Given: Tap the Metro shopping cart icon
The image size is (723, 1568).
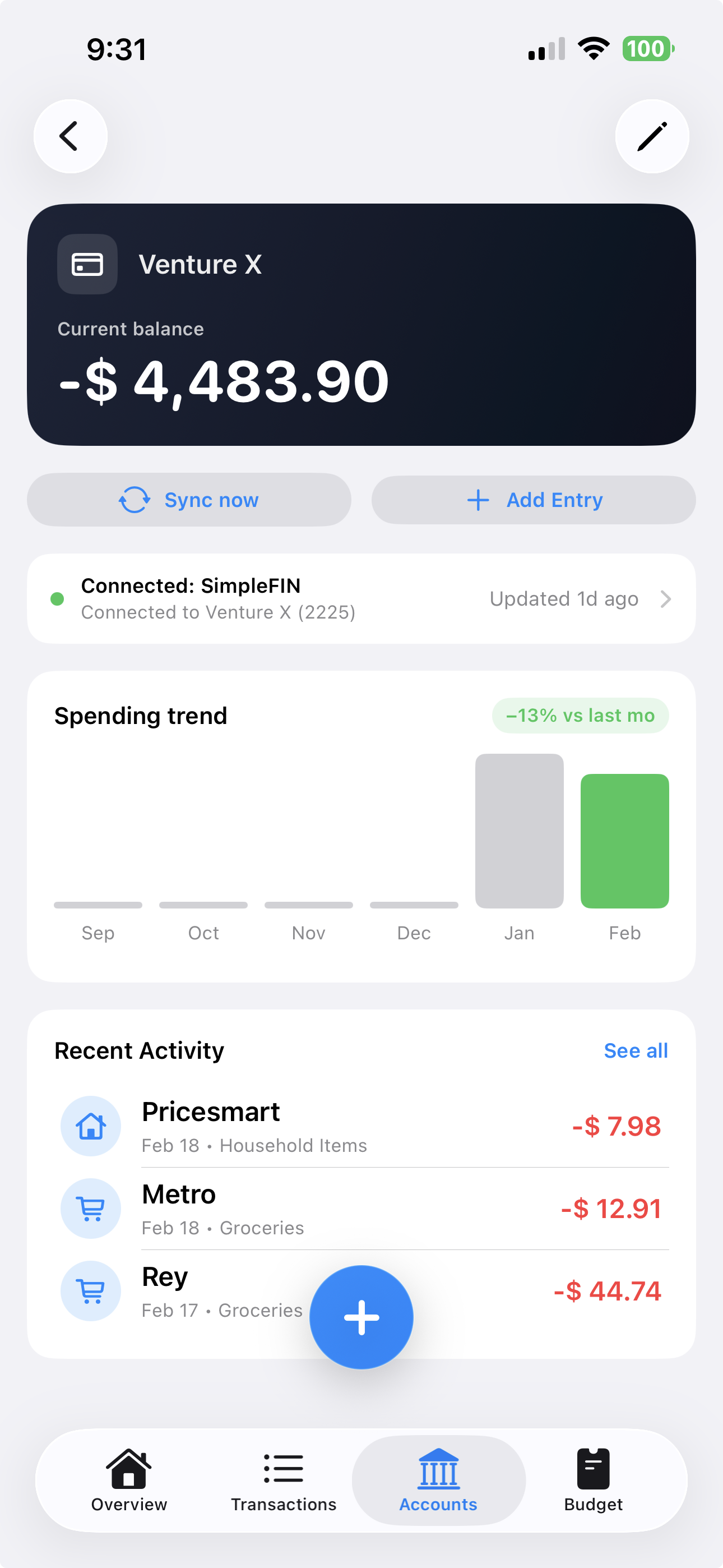Looking at the screenshot, I should (x=91, y=1209).
